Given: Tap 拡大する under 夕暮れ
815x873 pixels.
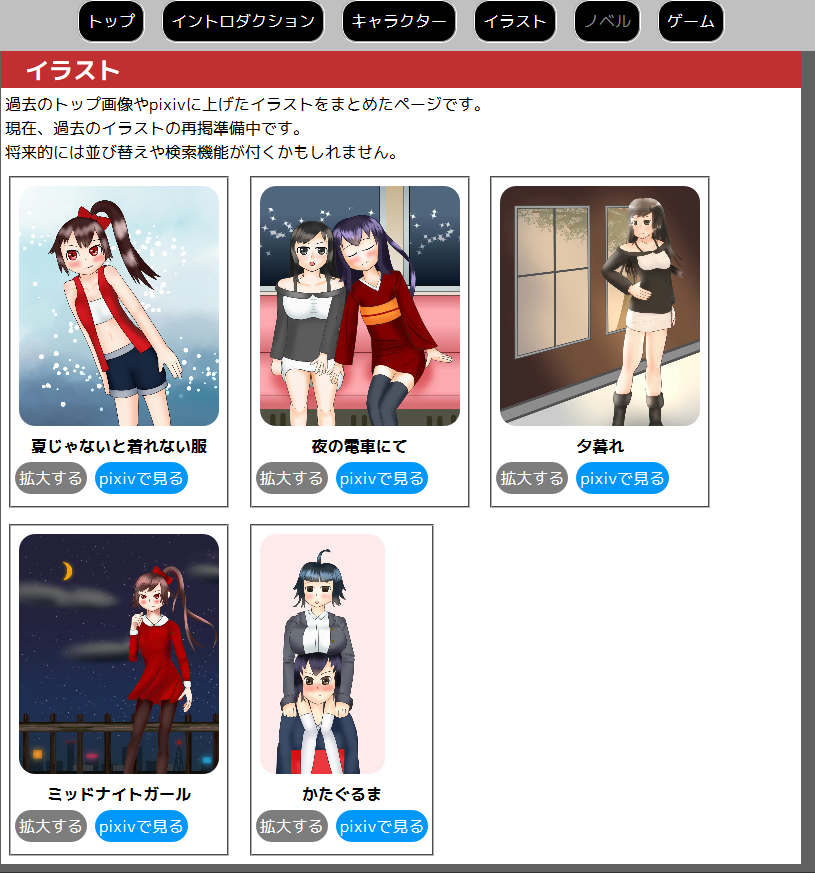Looking at the screenshot, I should point(532,478).
